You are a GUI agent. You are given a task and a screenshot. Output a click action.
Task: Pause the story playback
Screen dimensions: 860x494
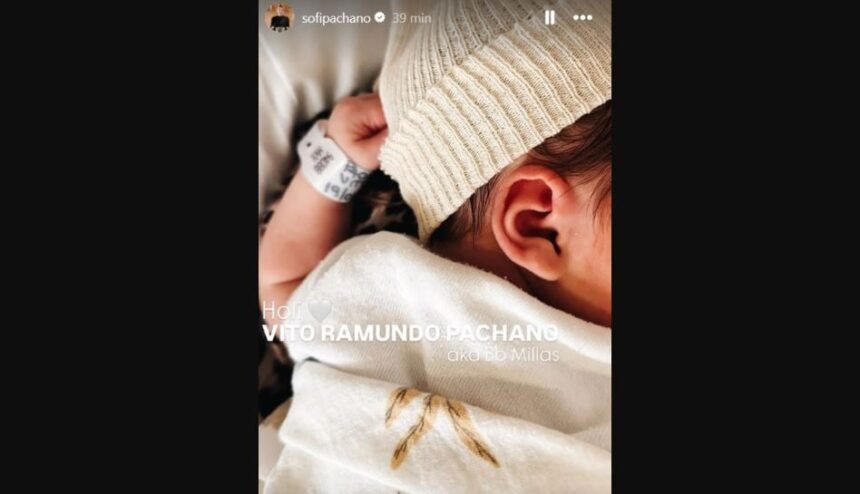550,17
